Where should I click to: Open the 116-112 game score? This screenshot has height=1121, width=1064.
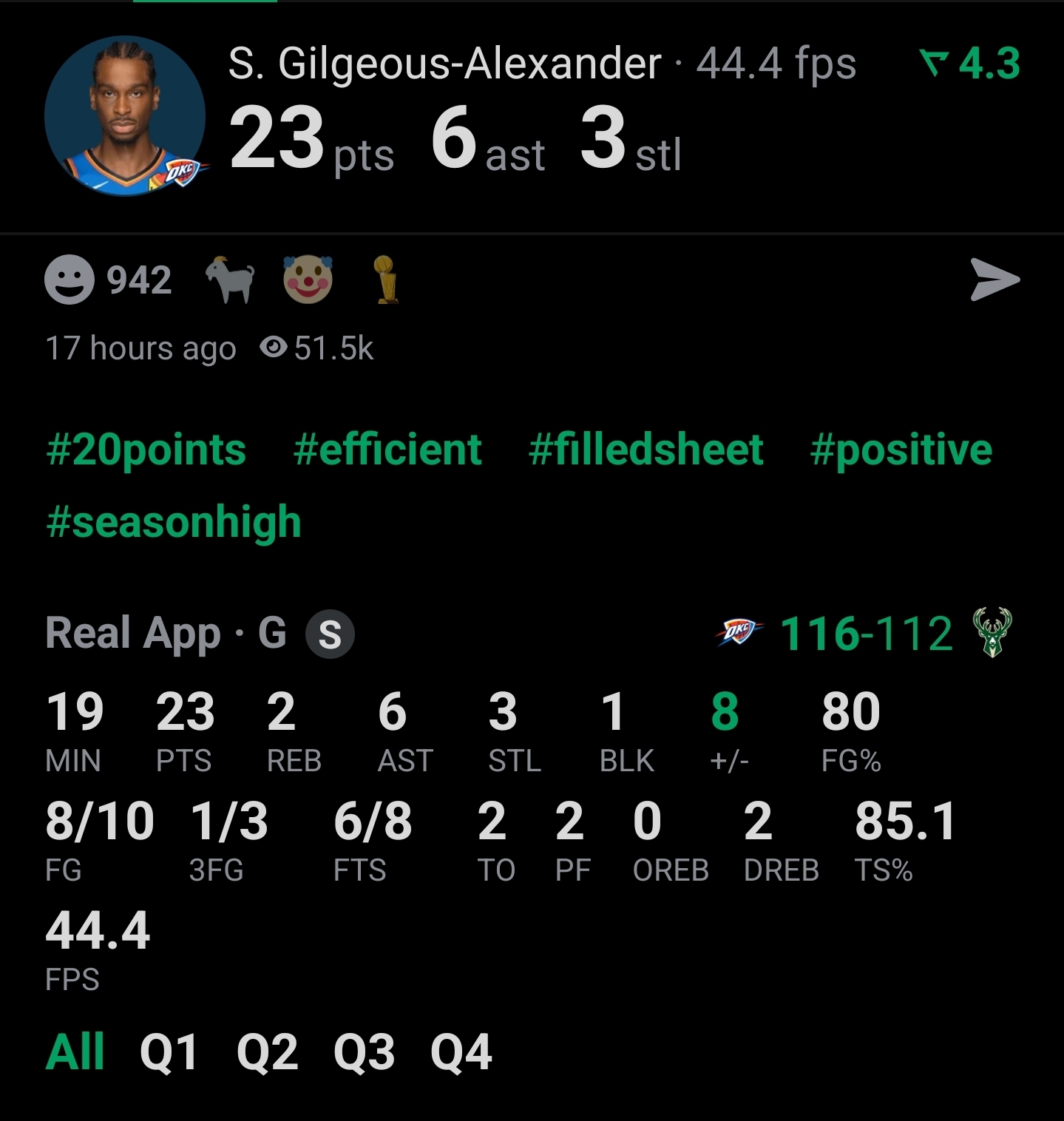click(866, 634)
